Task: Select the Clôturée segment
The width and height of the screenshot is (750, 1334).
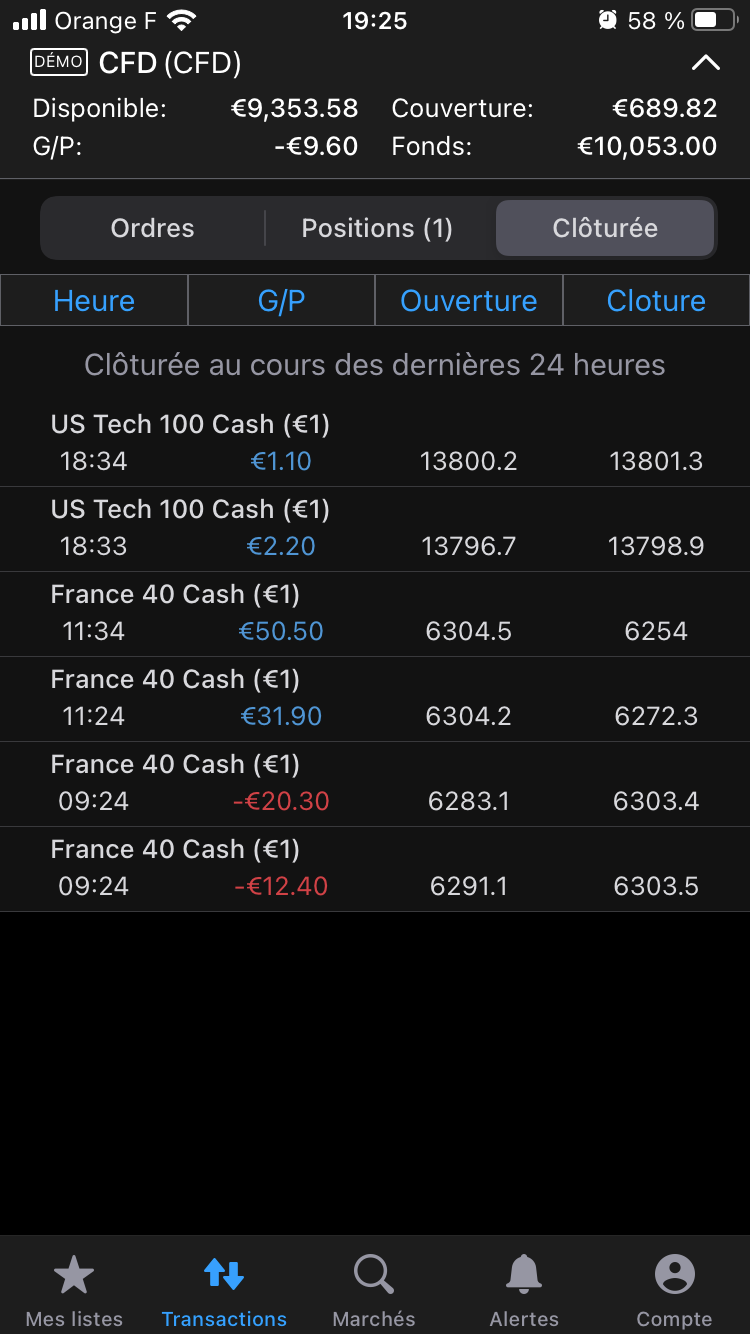Action: point(605,228)
